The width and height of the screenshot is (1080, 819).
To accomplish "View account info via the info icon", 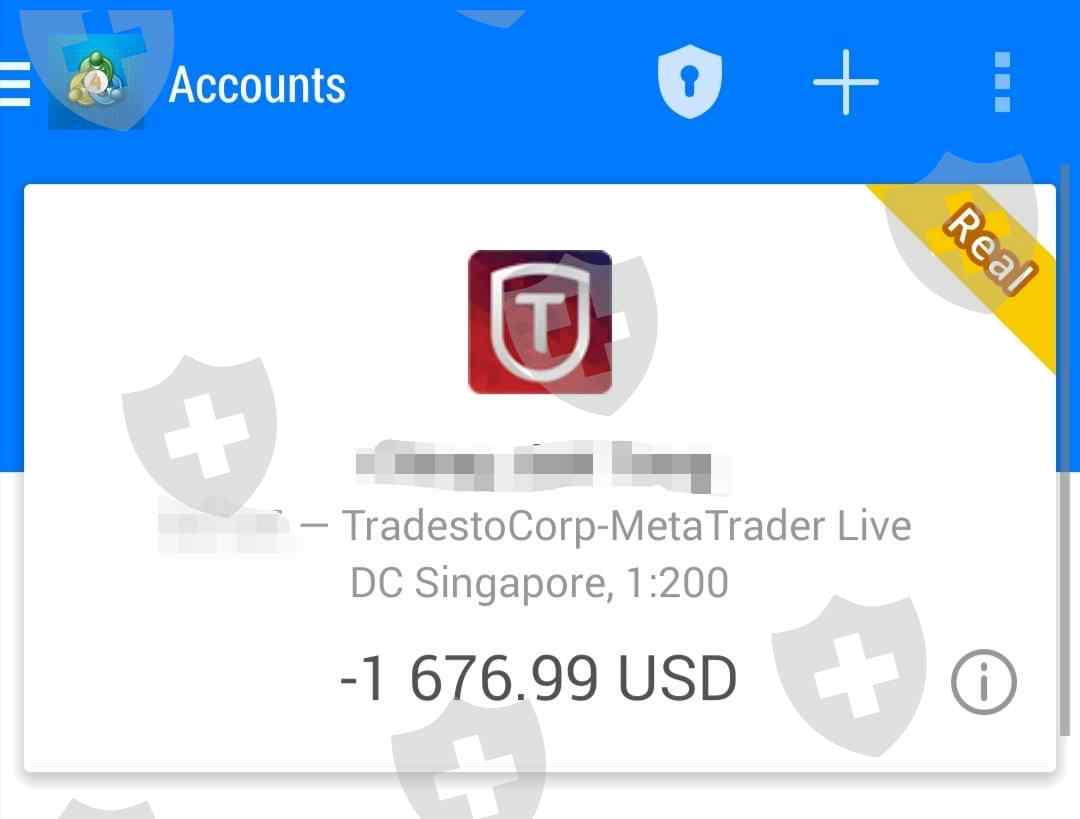I will [x=984, y=682].
